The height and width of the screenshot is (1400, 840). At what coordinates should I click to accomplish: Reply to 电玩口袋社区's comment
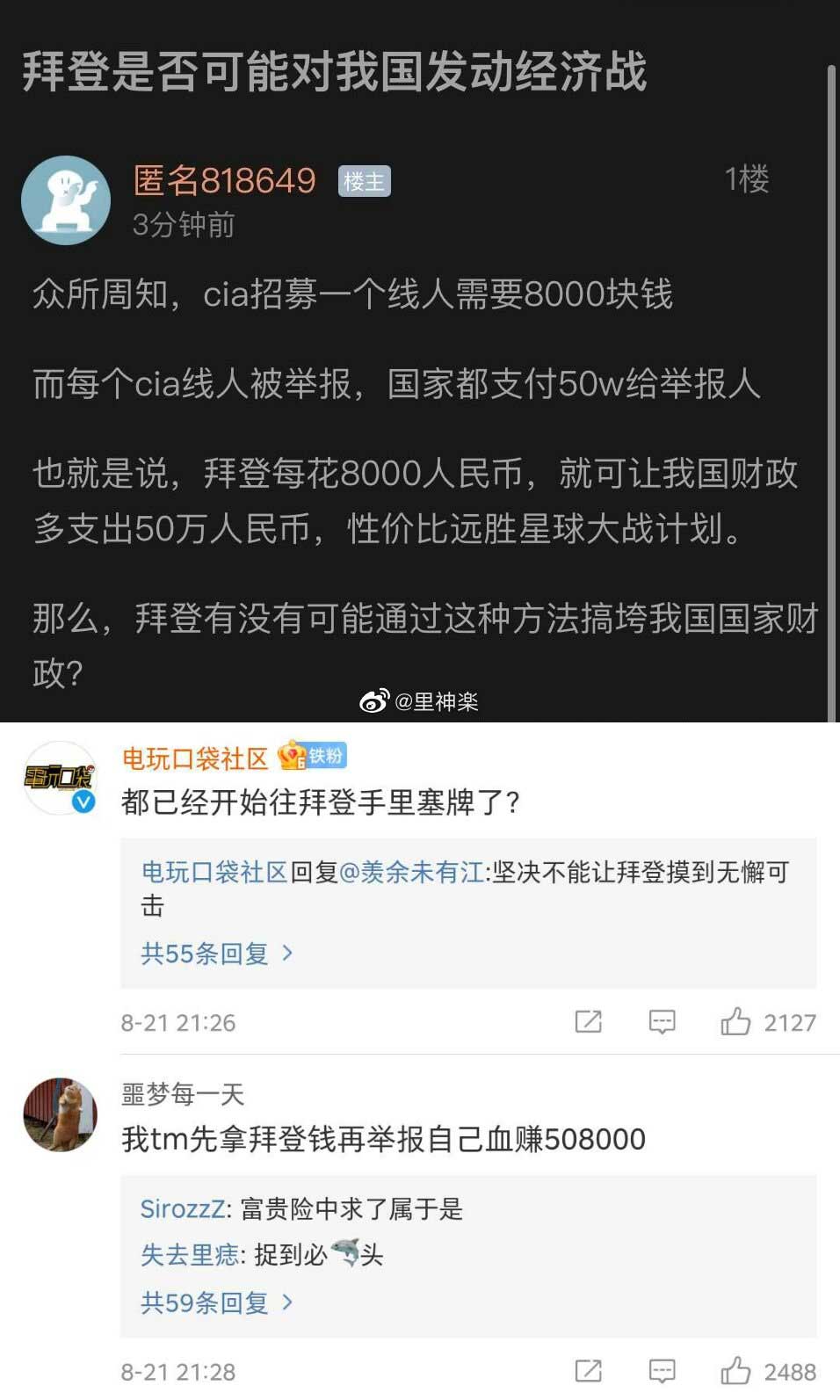tap(662, 1021)
